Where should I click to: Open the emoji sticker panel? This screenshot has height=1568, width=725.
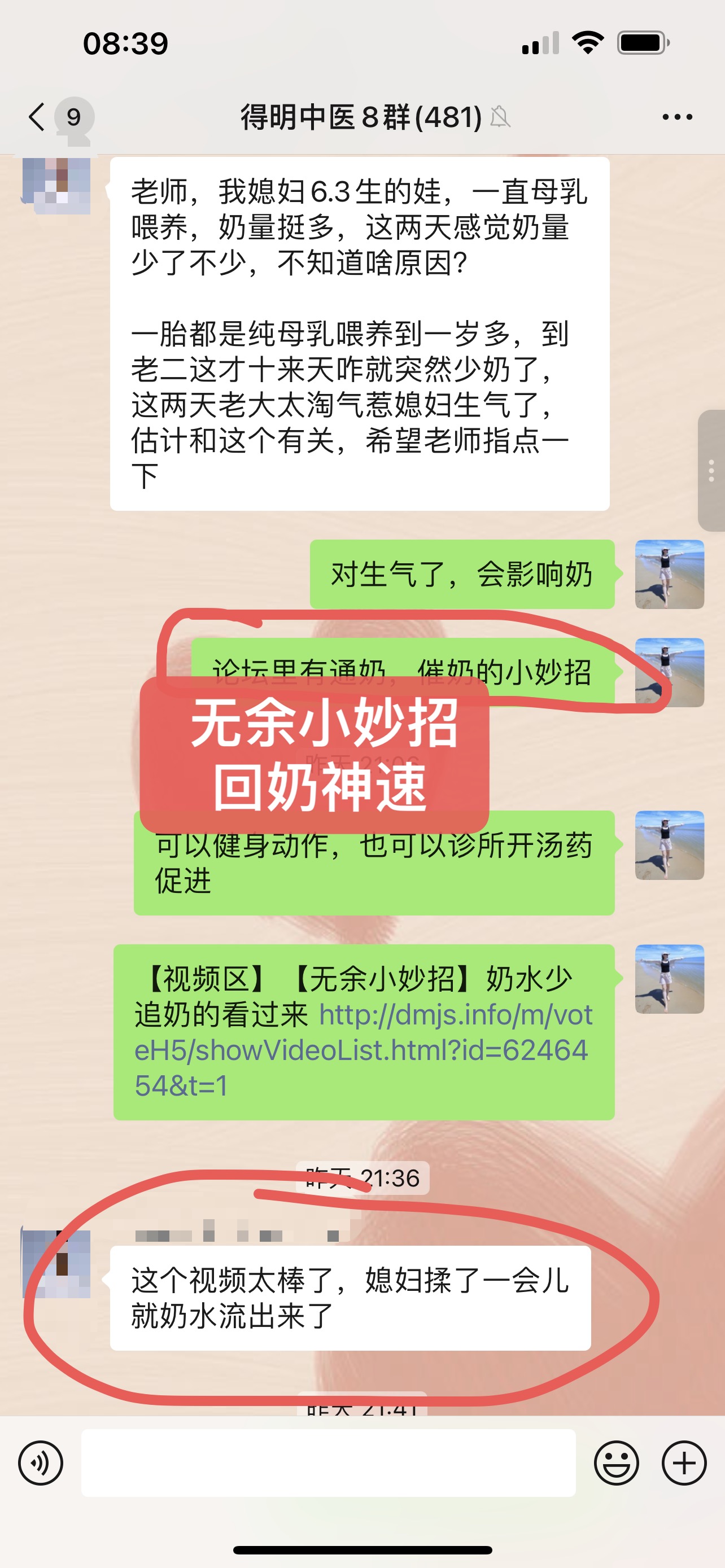616,1462
